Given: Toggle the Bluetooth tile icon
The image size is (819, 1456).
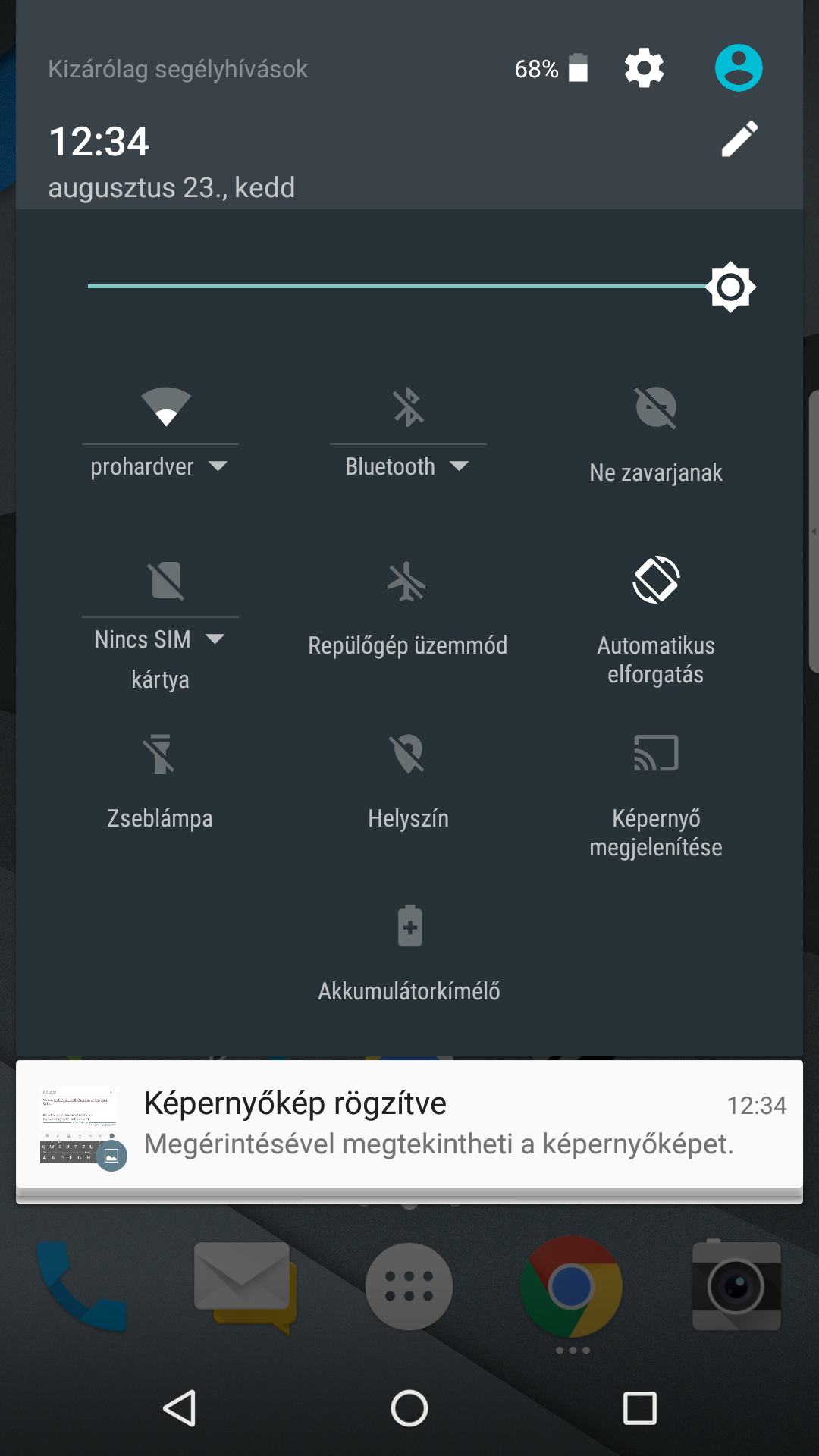Looking at the screenshot, I should click(x=408, y=406).
